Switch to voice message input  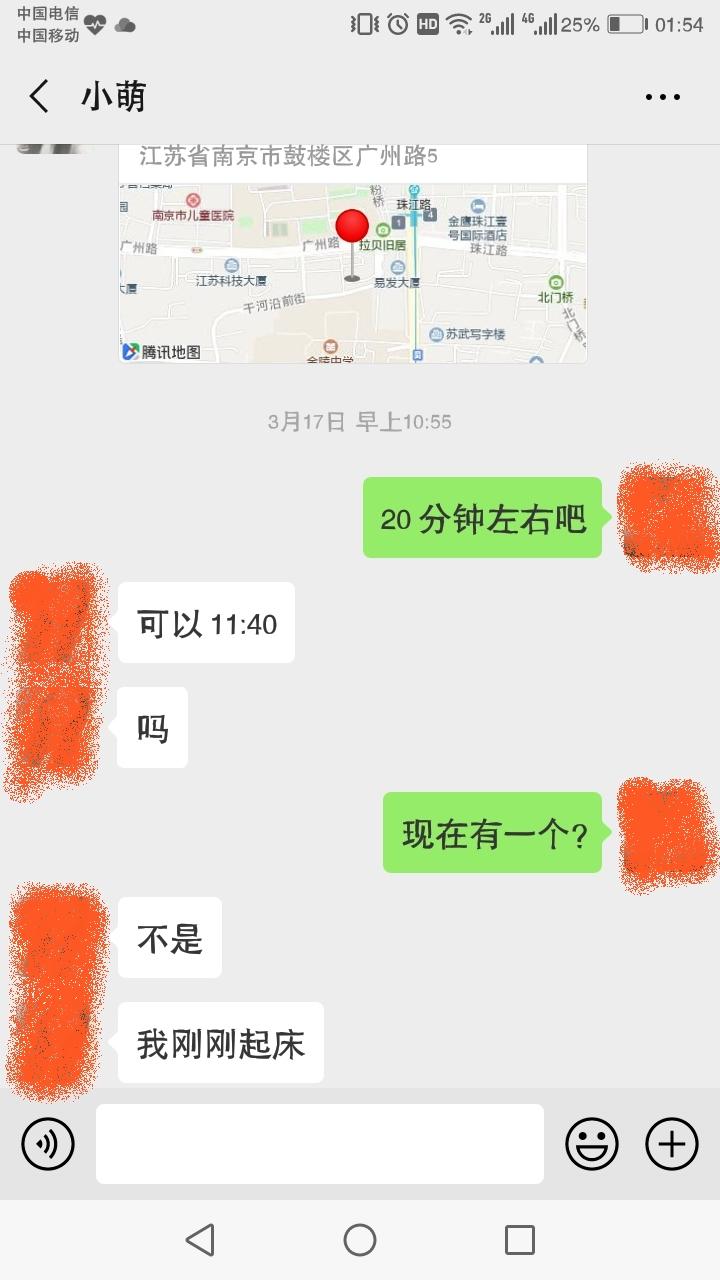click(48, 1143)
